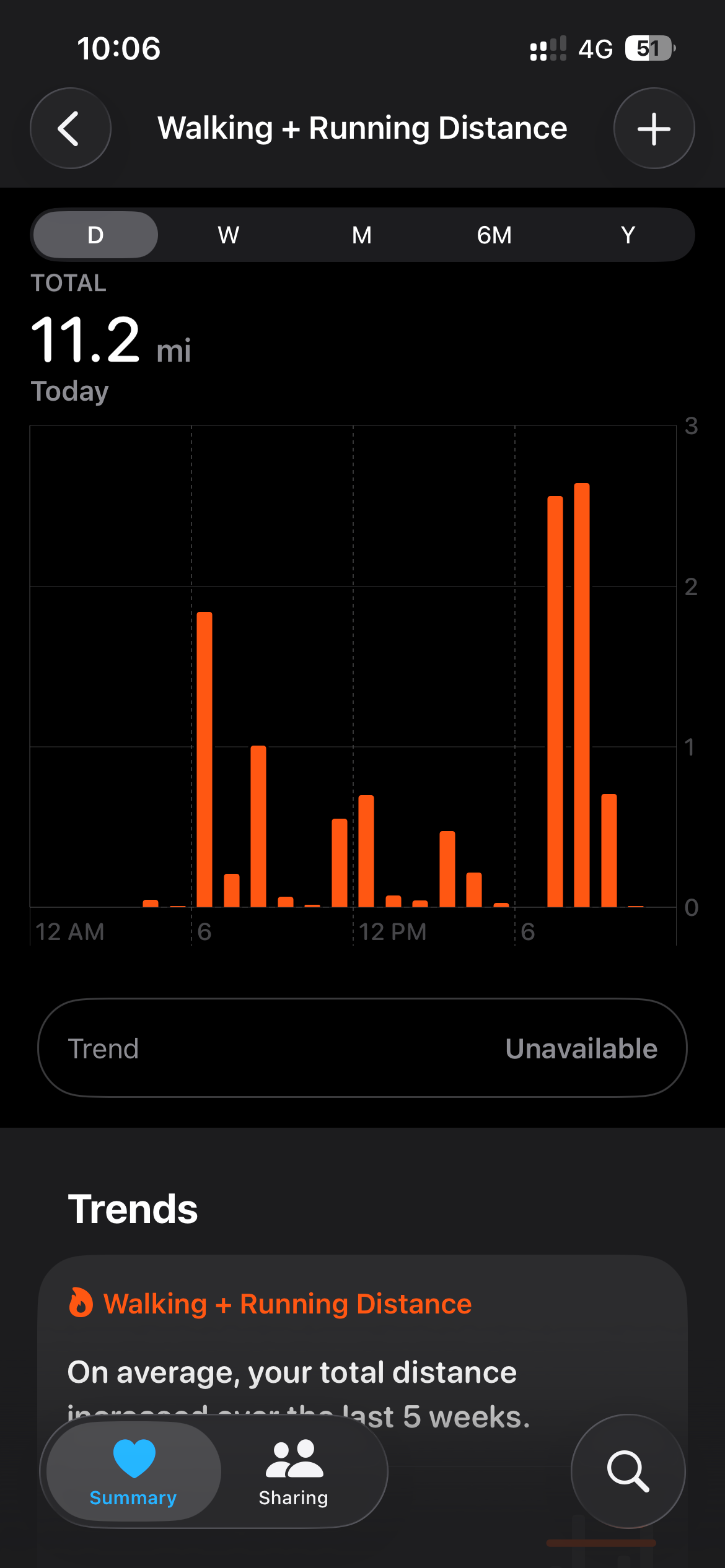Go back from Walking + Running Distance

[x=71, y=128]
